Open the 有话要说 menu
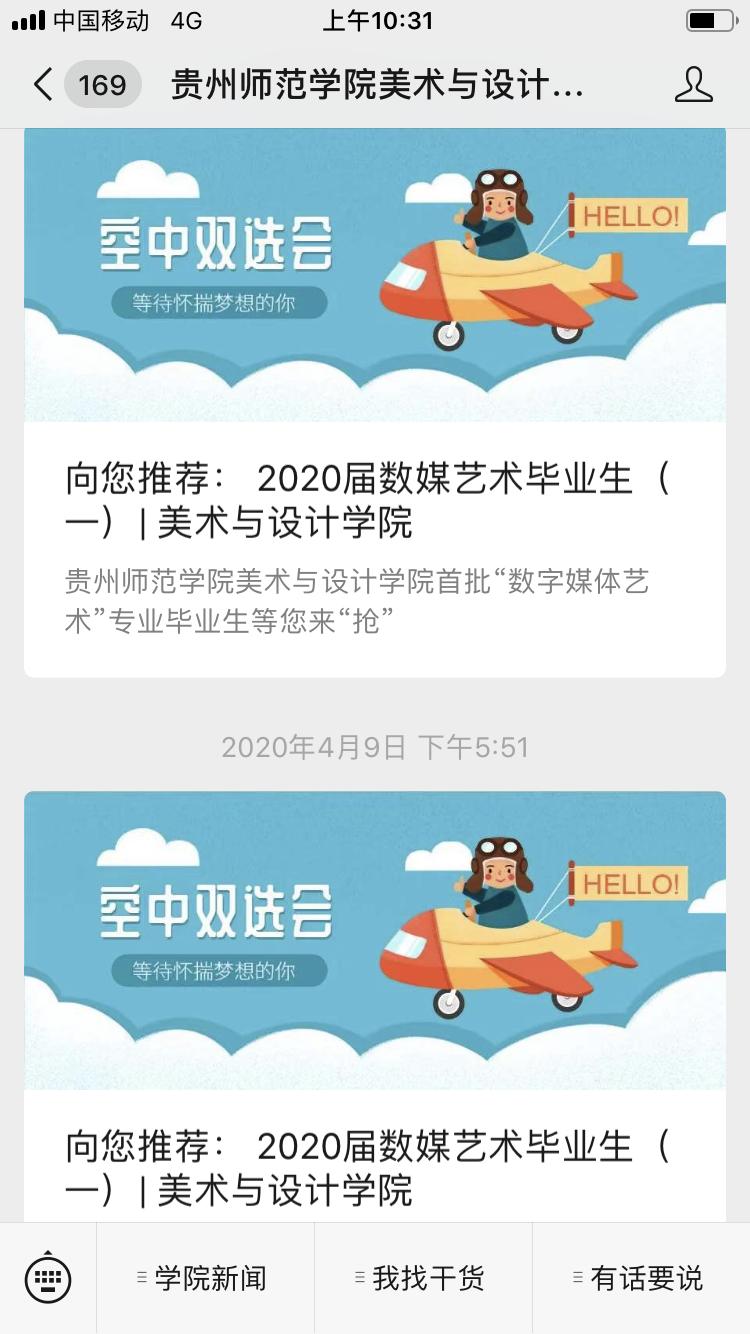The height and width of the screenshot is (1334, 750). click(641, 1278)
